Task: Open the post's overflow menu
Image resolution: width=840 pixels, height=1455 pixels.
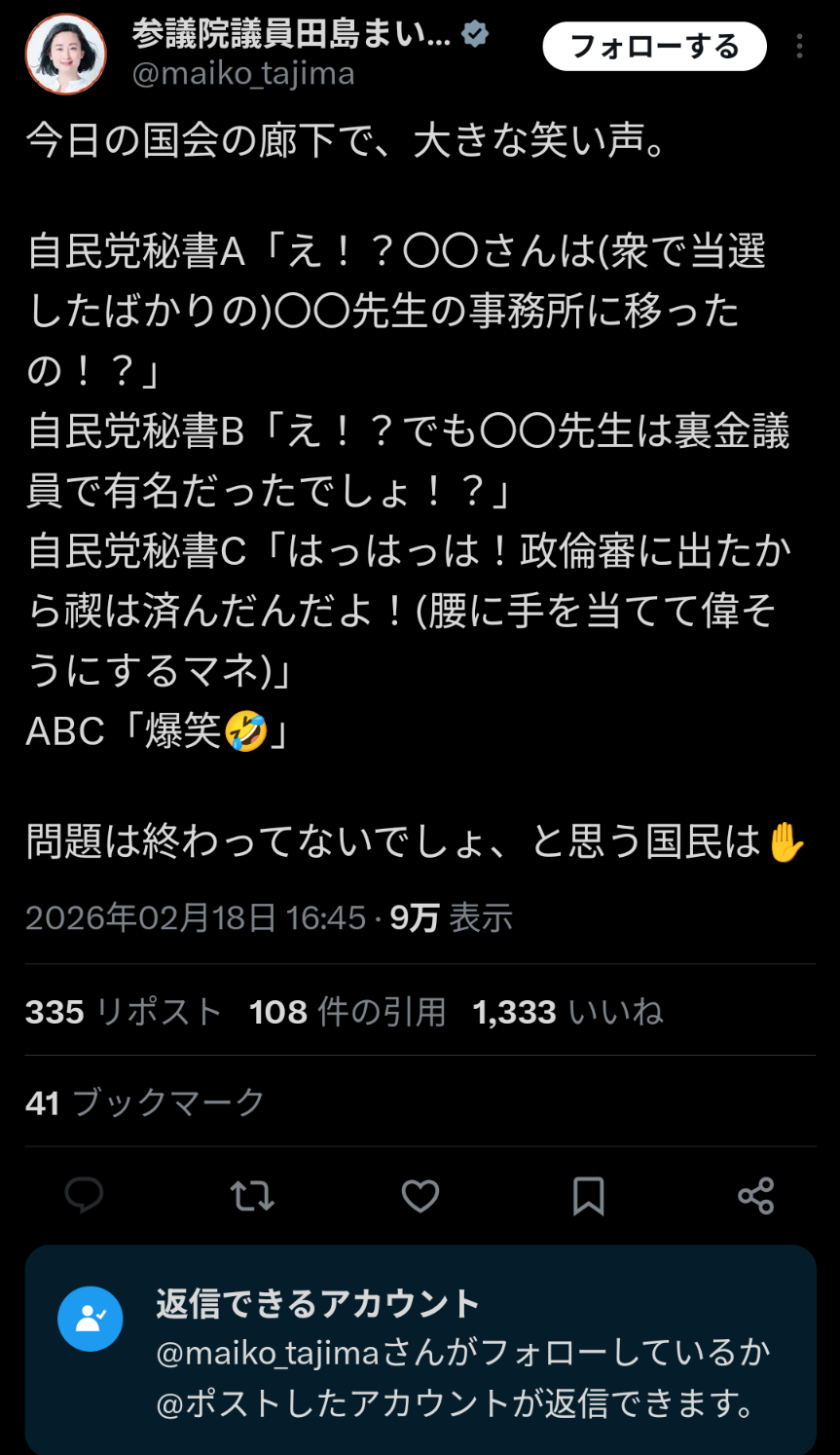Action: (x=799, y=47)
